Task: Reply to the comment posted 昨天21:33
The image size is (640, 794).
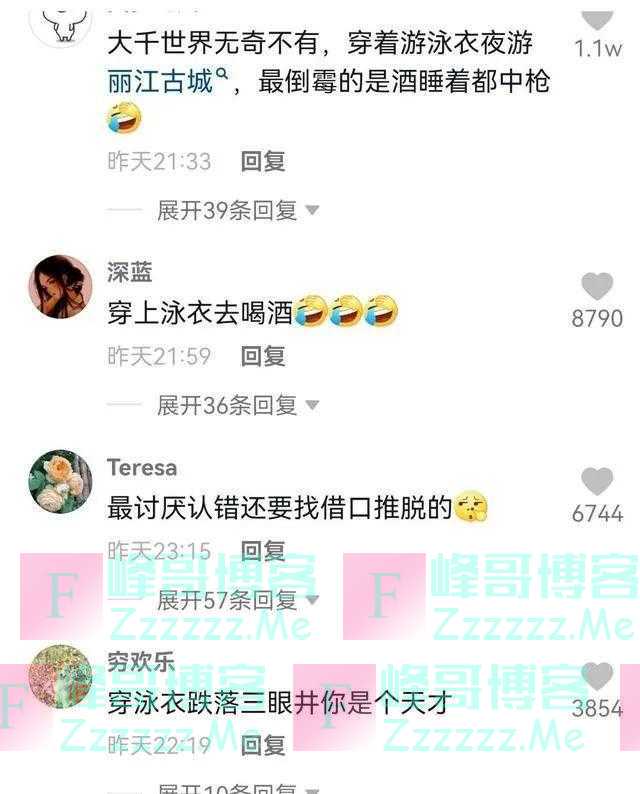Action: pos(263,161)
